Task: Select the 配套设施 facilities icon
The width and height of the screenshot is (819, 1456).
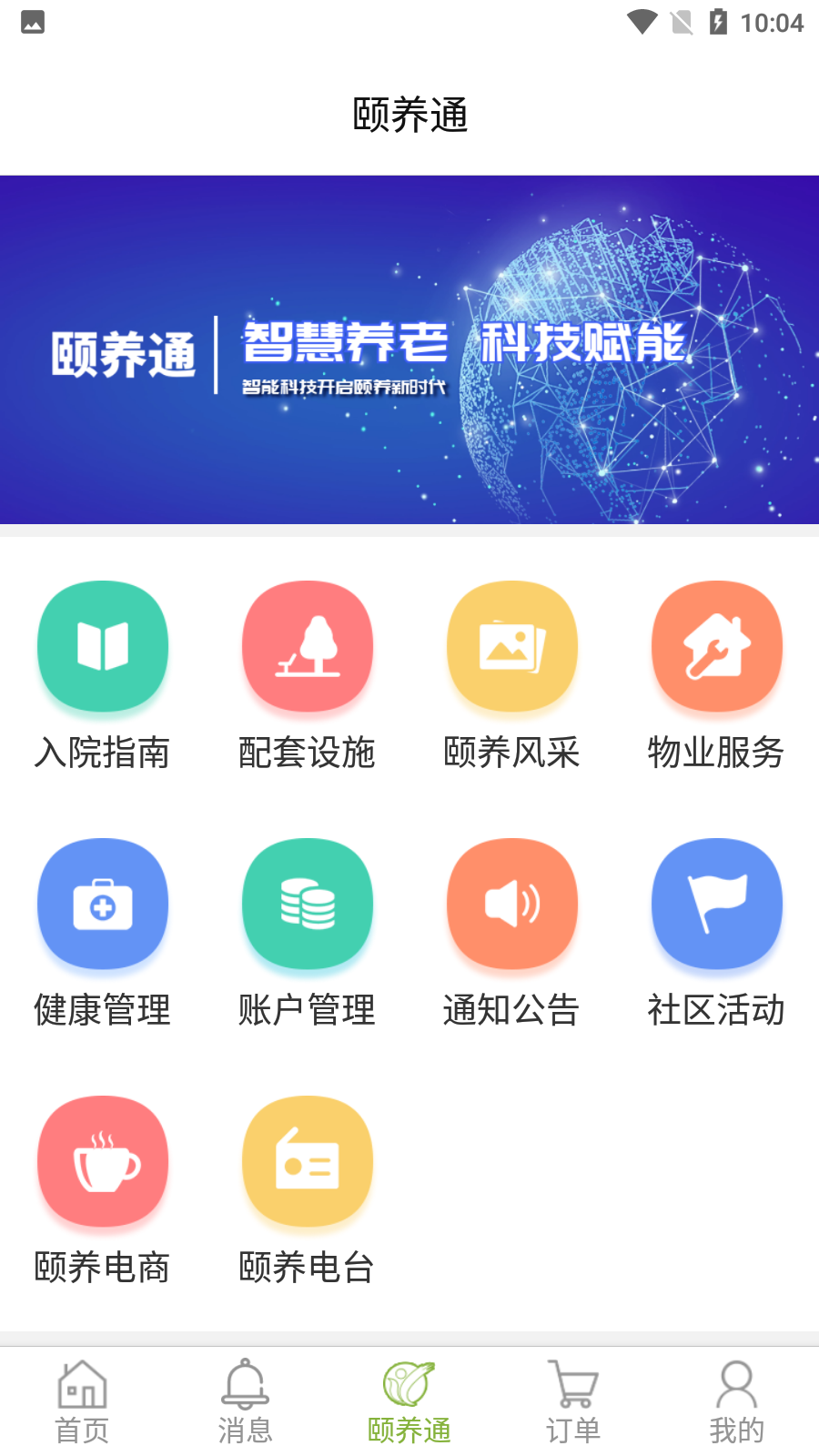Action: pyautogui.click(x=308, y=646)
